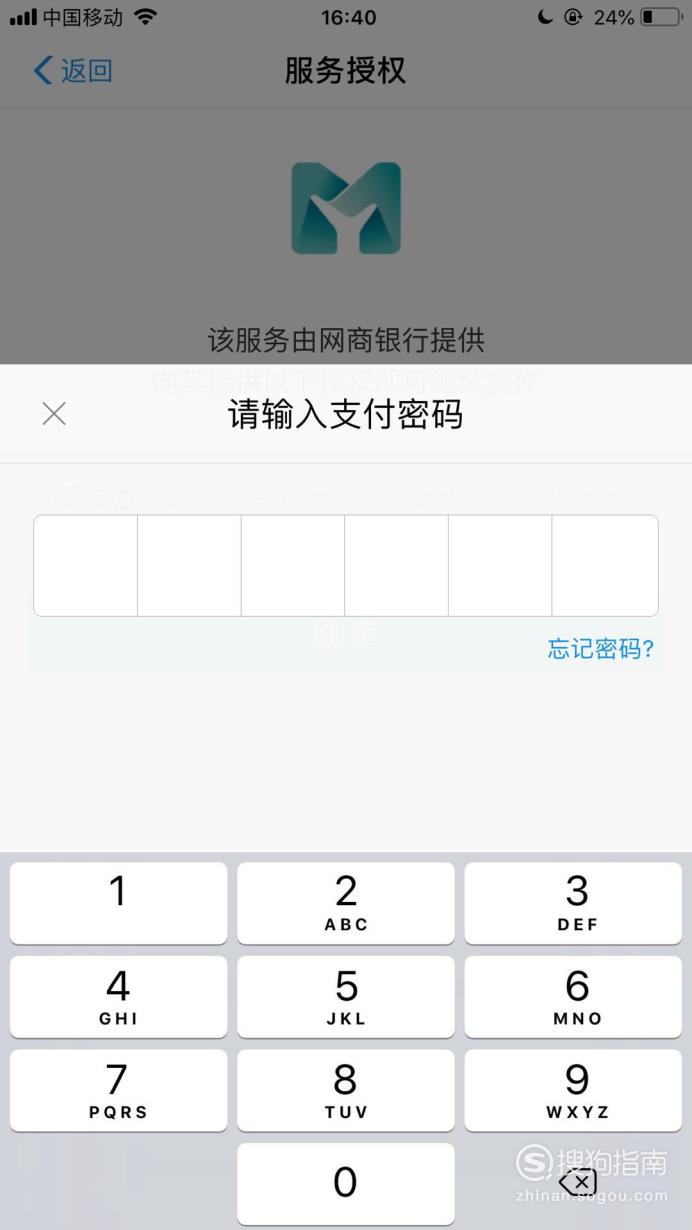Delete the last digit with backspace

(578, 1183)
